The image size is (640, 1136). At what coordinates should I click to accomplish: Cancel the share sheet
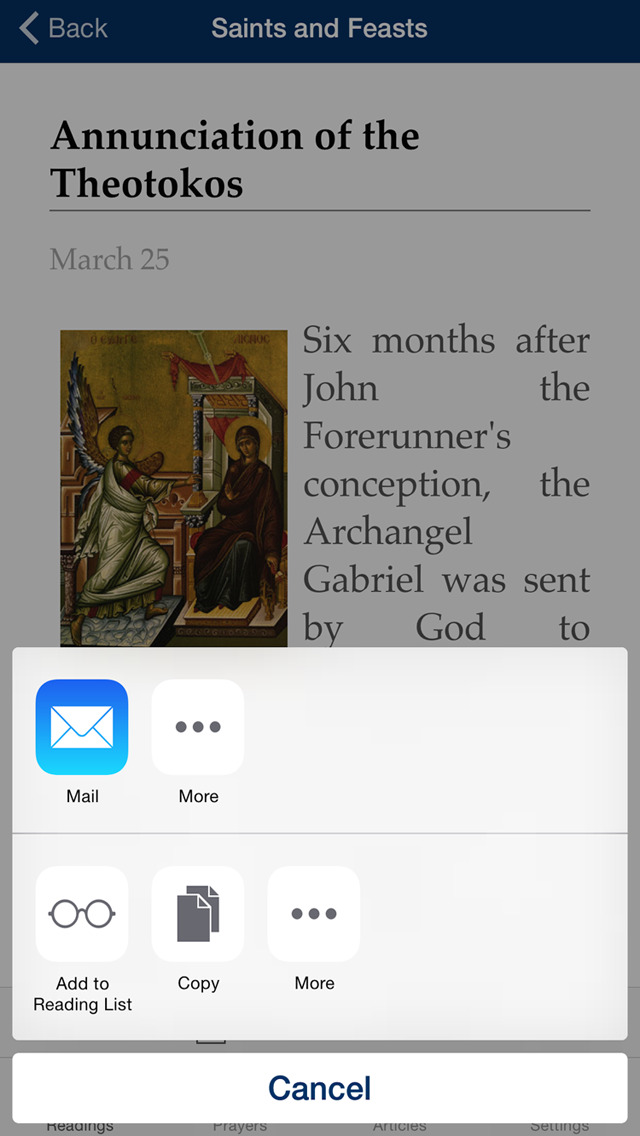(320, 1087)
